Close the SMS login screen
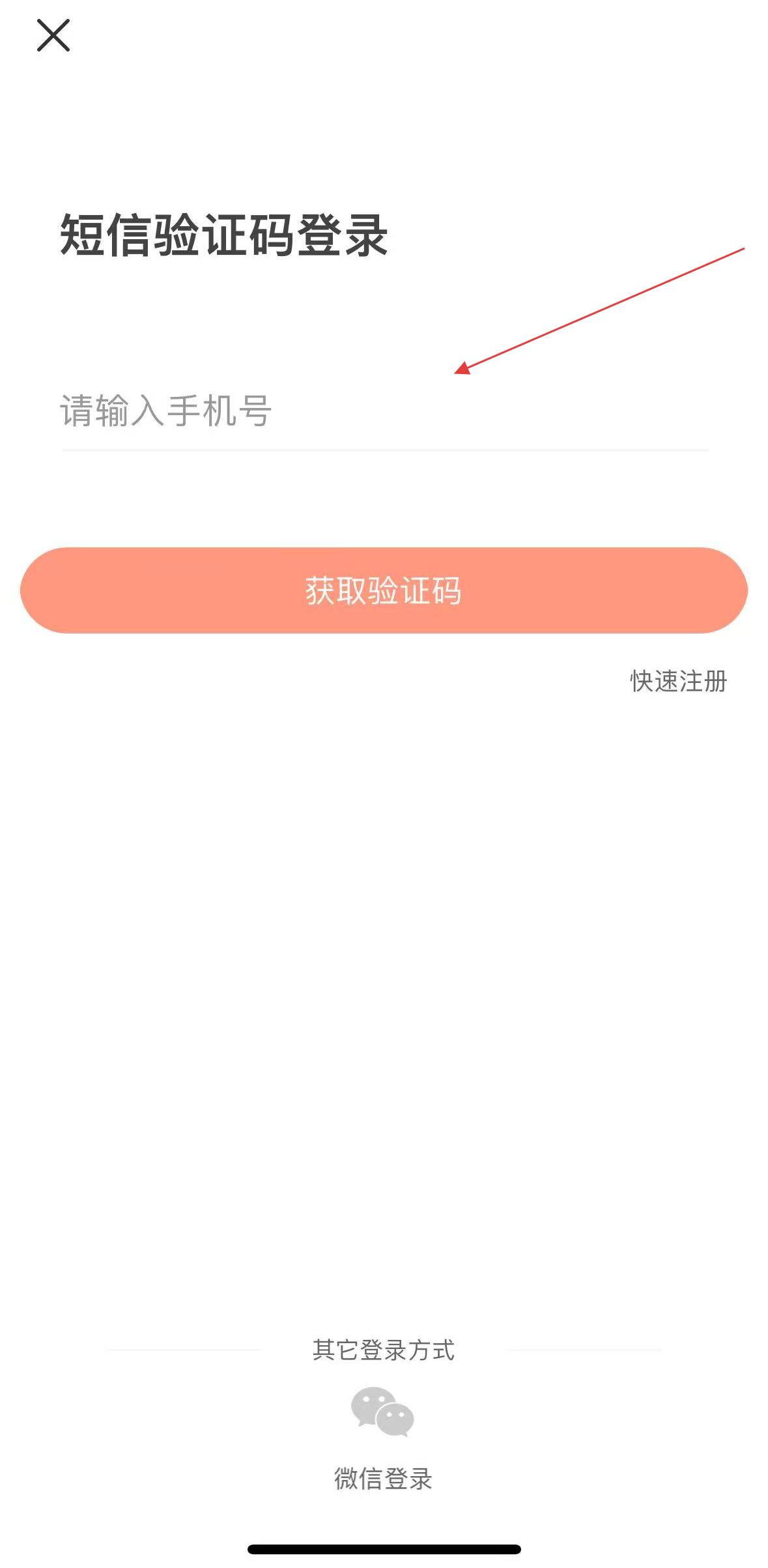Viewport: 768px width, 1568px height. [53, 35]
